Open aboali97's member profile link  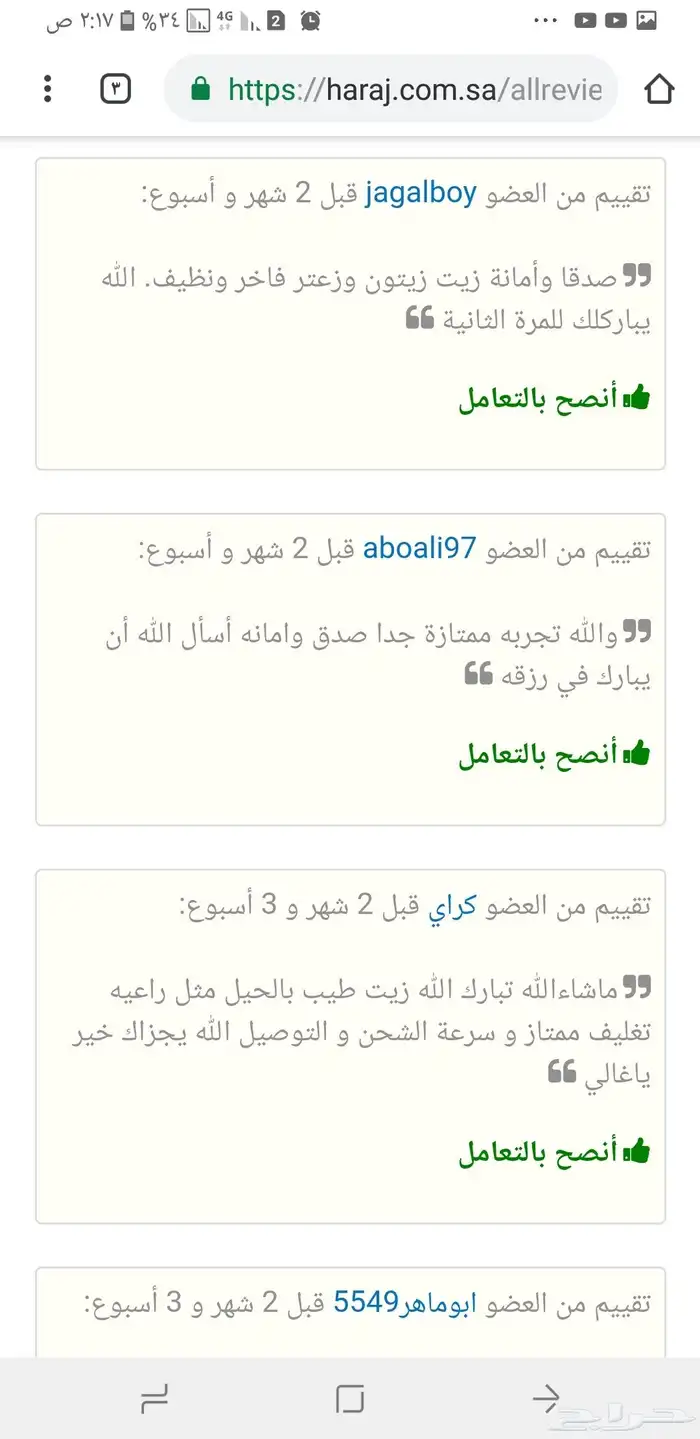click(x=419, y=548)
